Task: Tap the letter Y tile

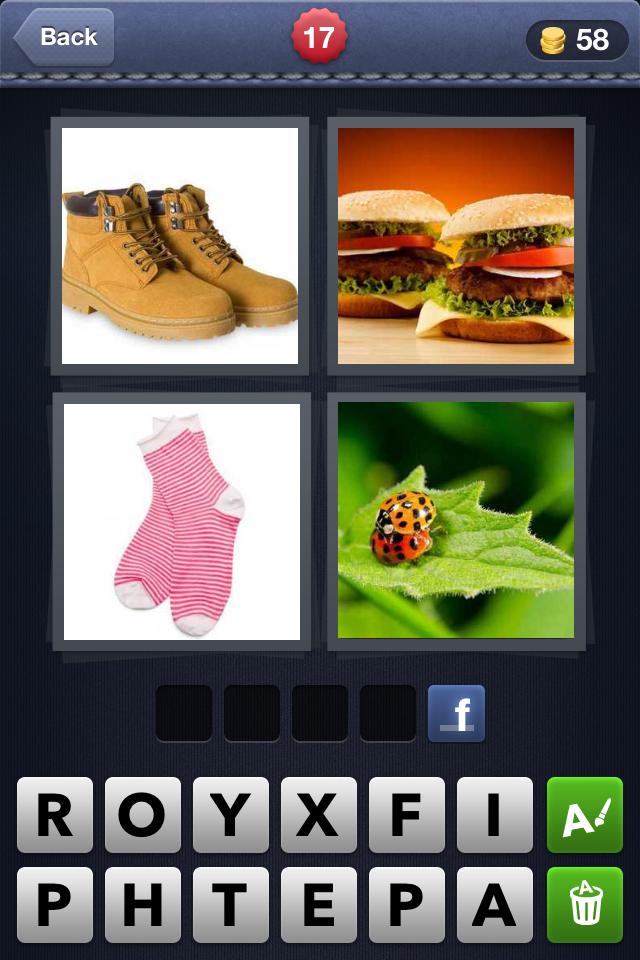Action: (x=231, y=815)
